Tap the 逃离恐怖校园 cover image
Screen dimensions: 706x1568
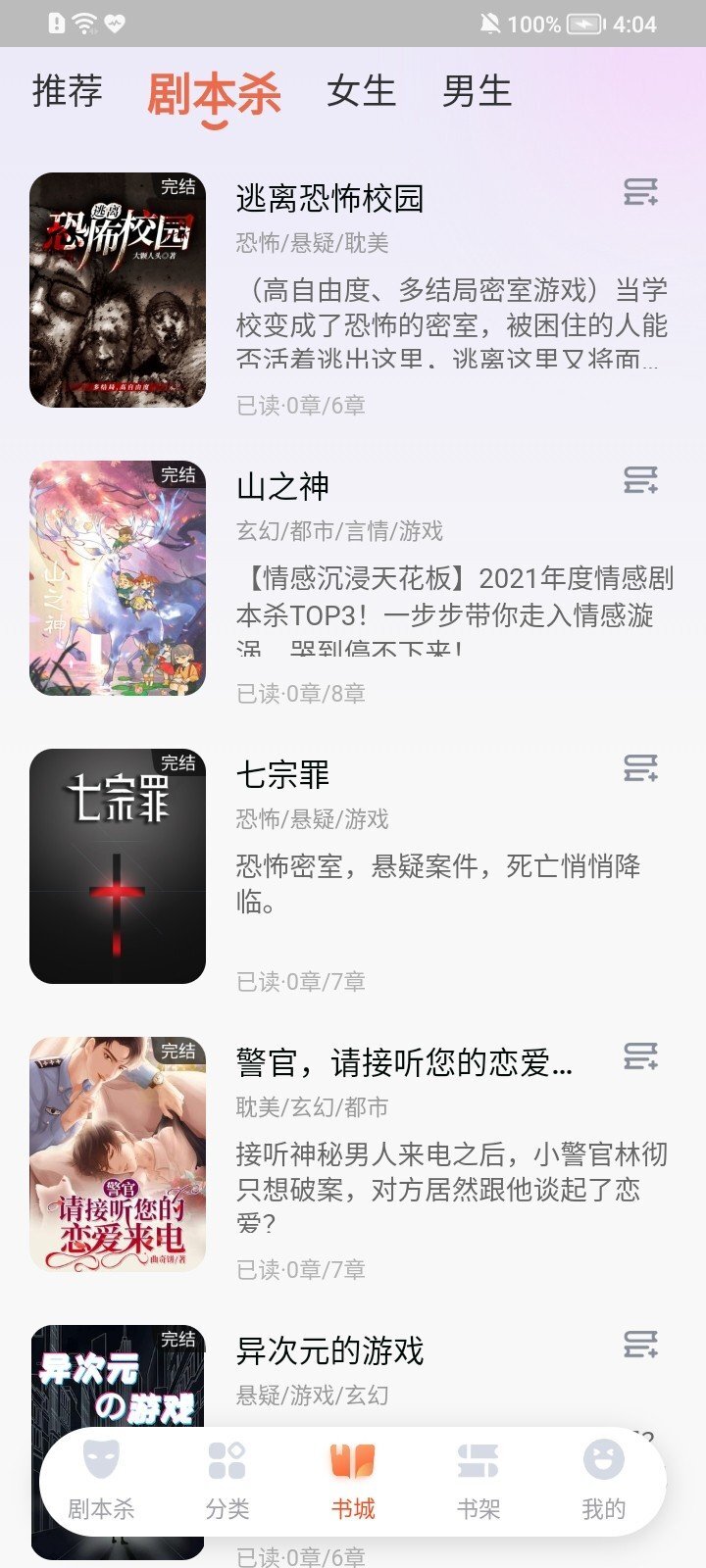pyautogui.click(x=118, y=289)
